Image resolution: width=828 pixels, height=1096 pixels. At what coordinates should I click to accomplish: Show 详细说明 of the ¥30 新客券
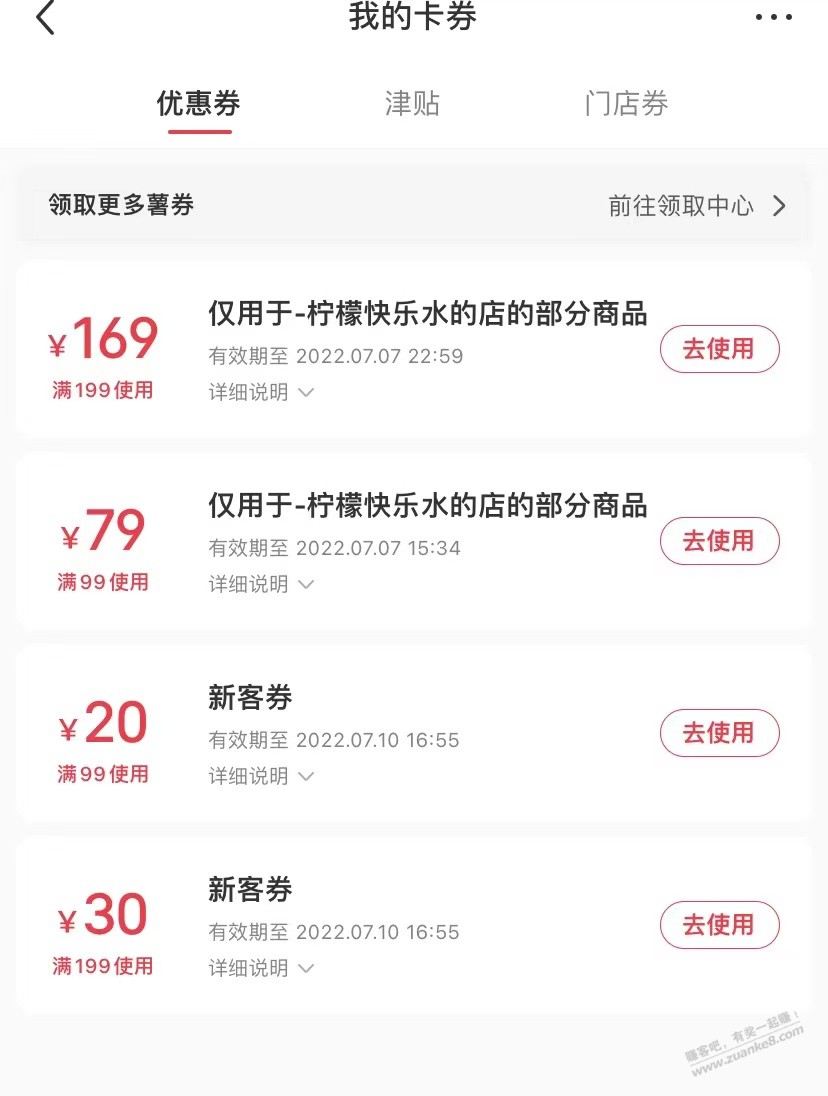tap(261, 968)
